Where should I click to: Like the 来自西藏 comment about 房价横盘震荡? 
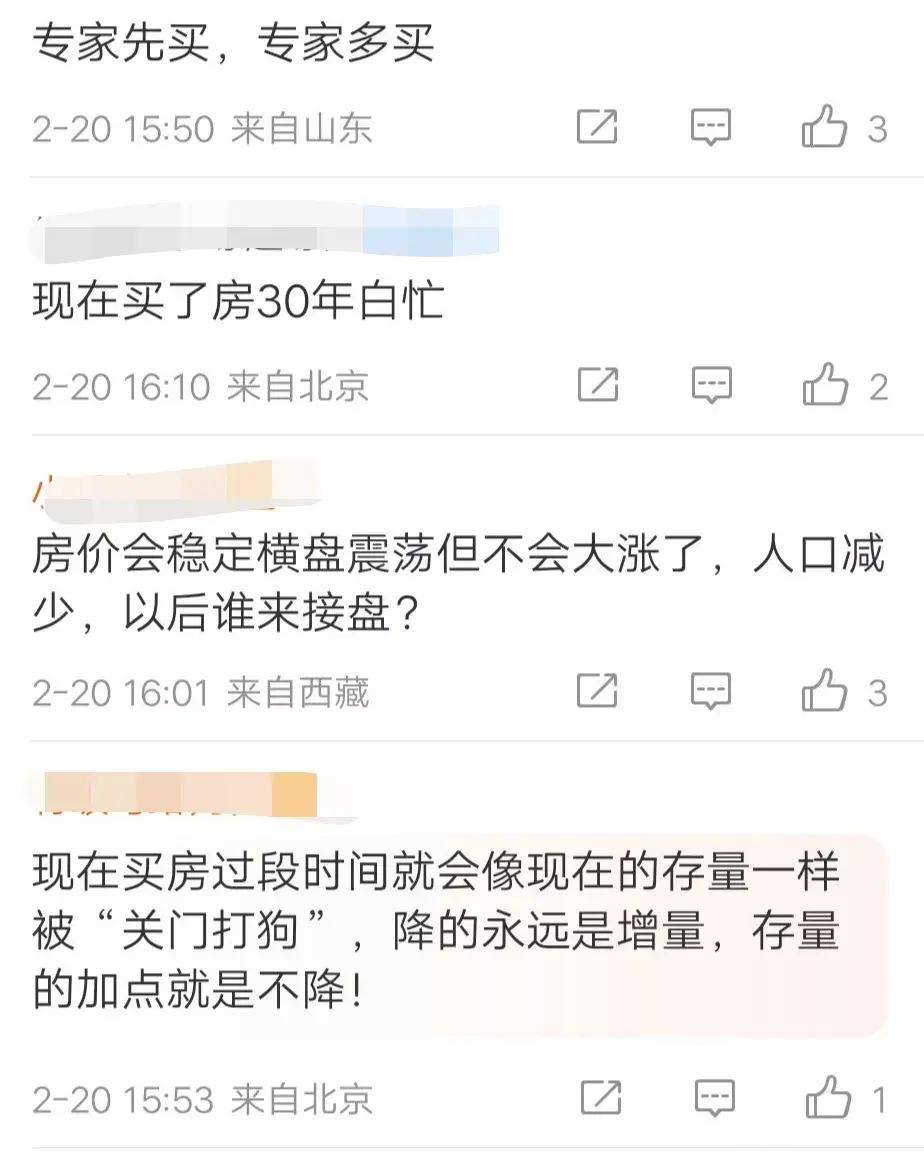coord(825,691)
